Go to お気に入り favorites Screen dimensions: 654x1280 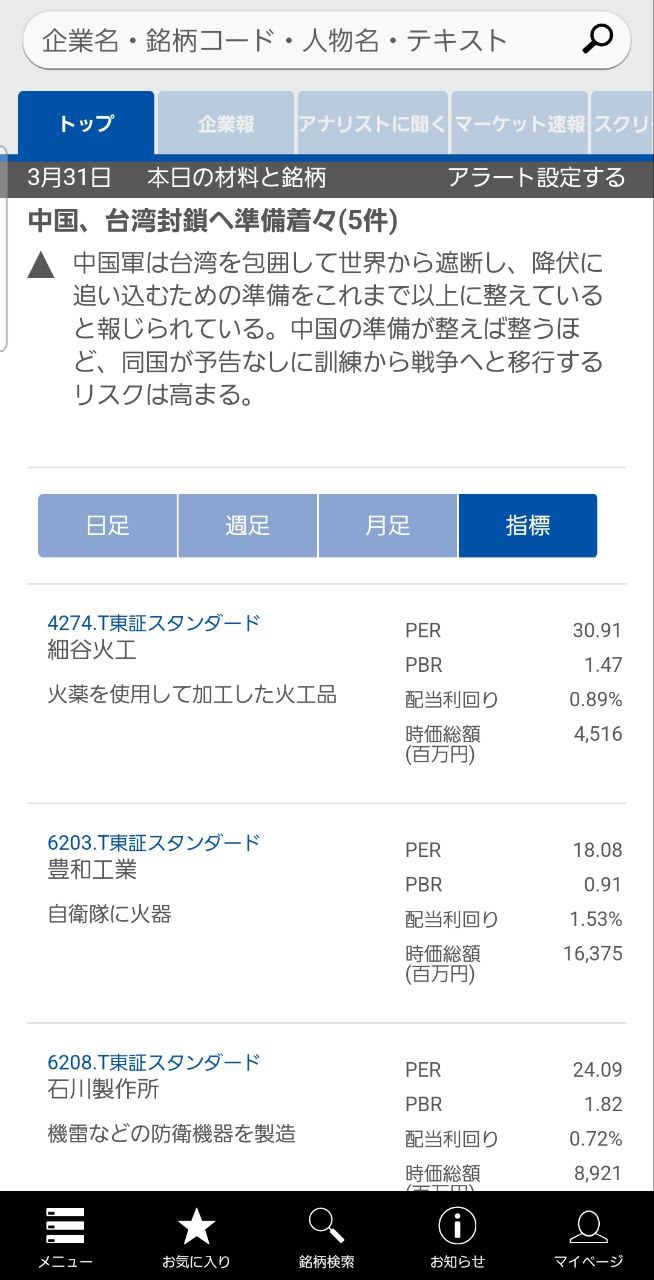pos(196,1236)
